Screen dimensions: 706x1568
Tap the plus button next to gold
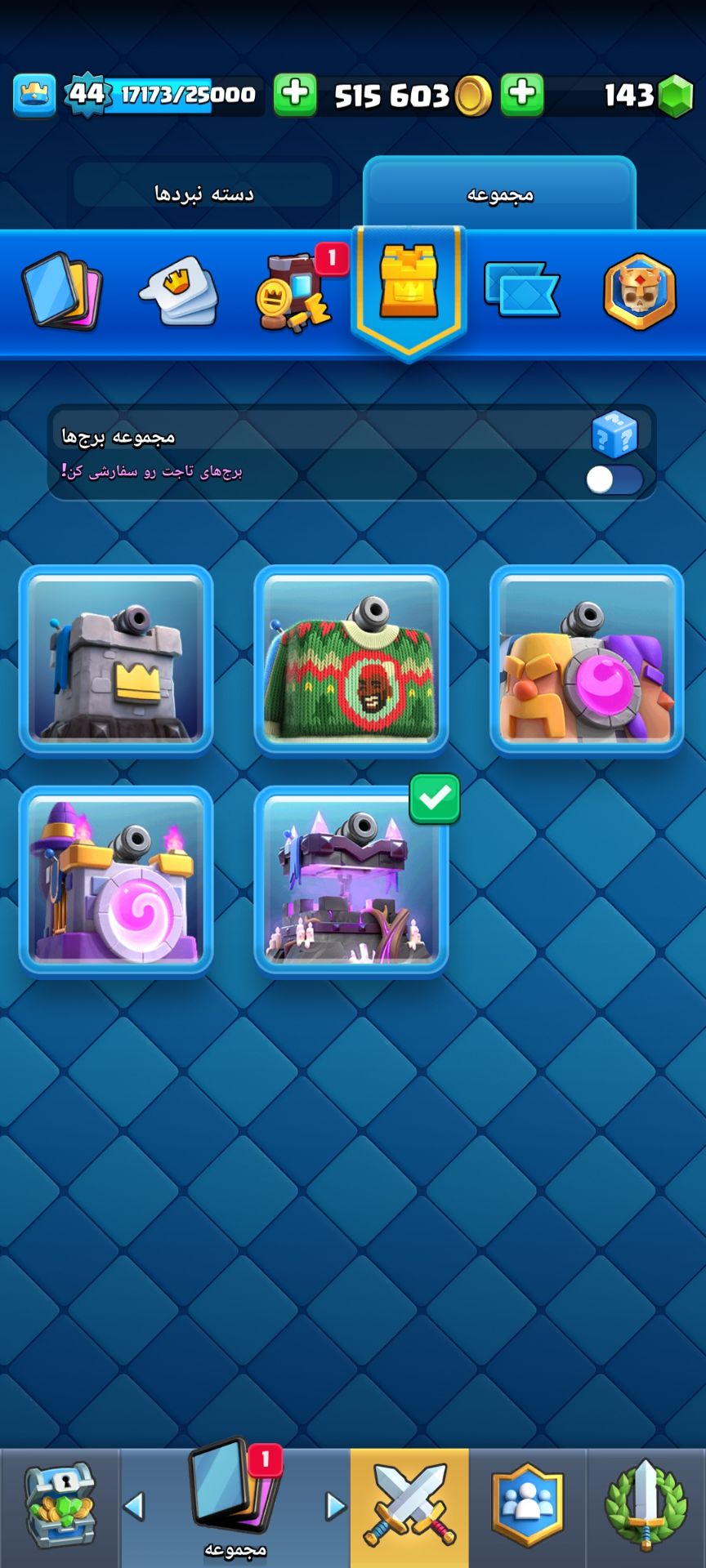295,95
